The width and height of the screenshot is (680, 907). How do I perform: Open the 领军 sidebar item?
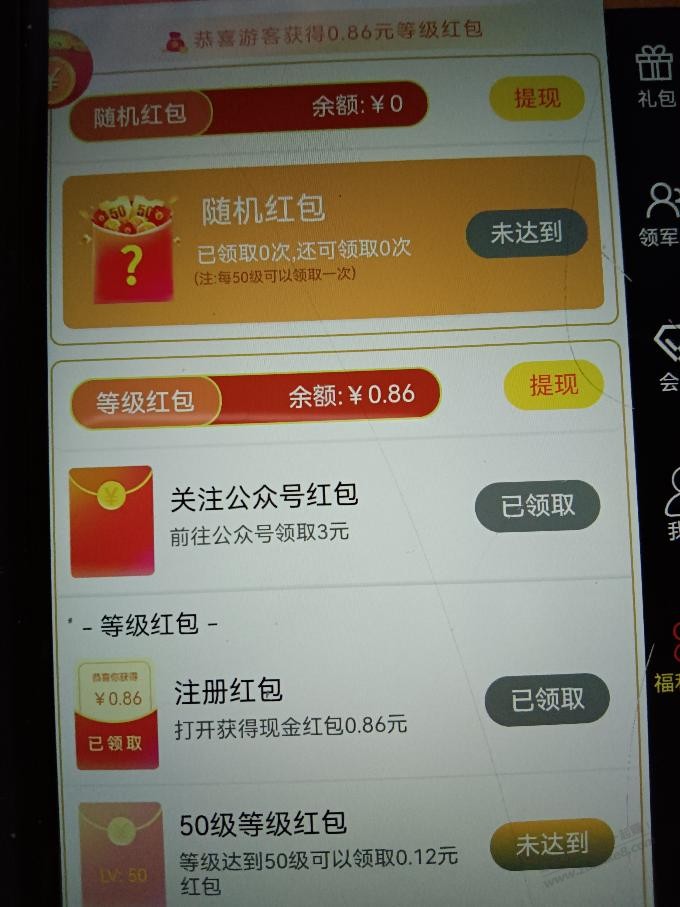[660, 212]
